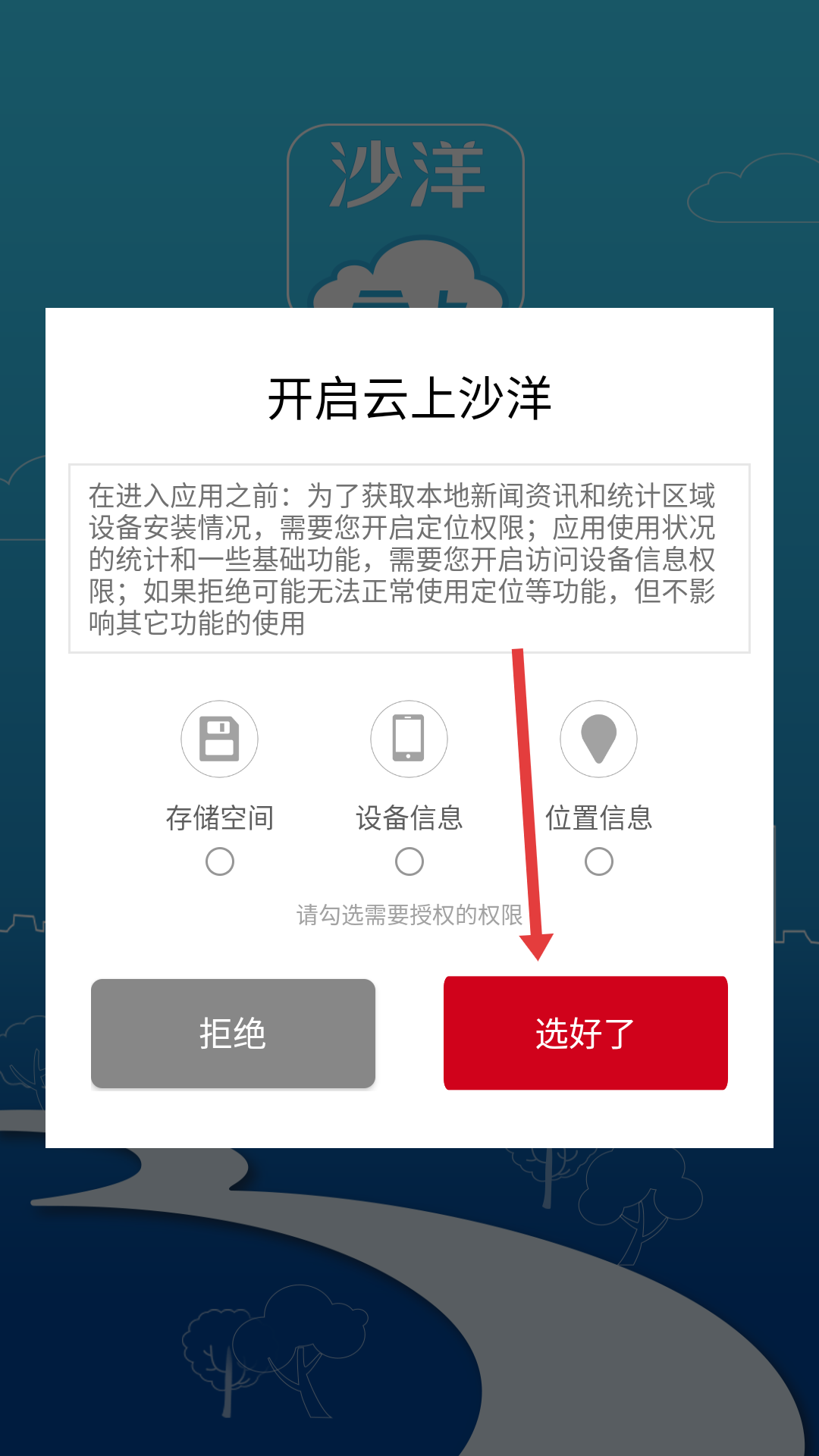Check the 设备信息 permission option
819x1456 pixels.
pos(409,861)
